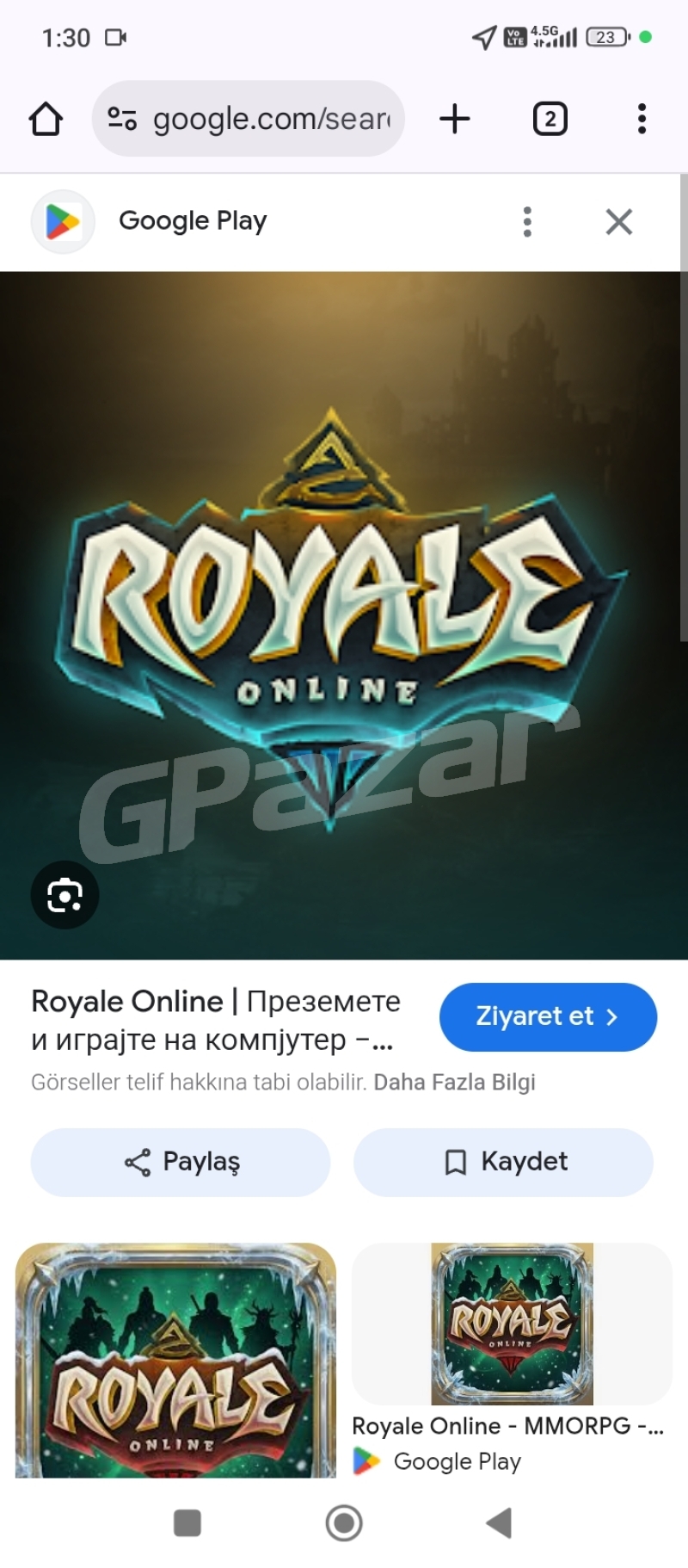Open image options menu next to Google Play
The height and width of the screenshot is (1568, 688).
click(527, 222)
